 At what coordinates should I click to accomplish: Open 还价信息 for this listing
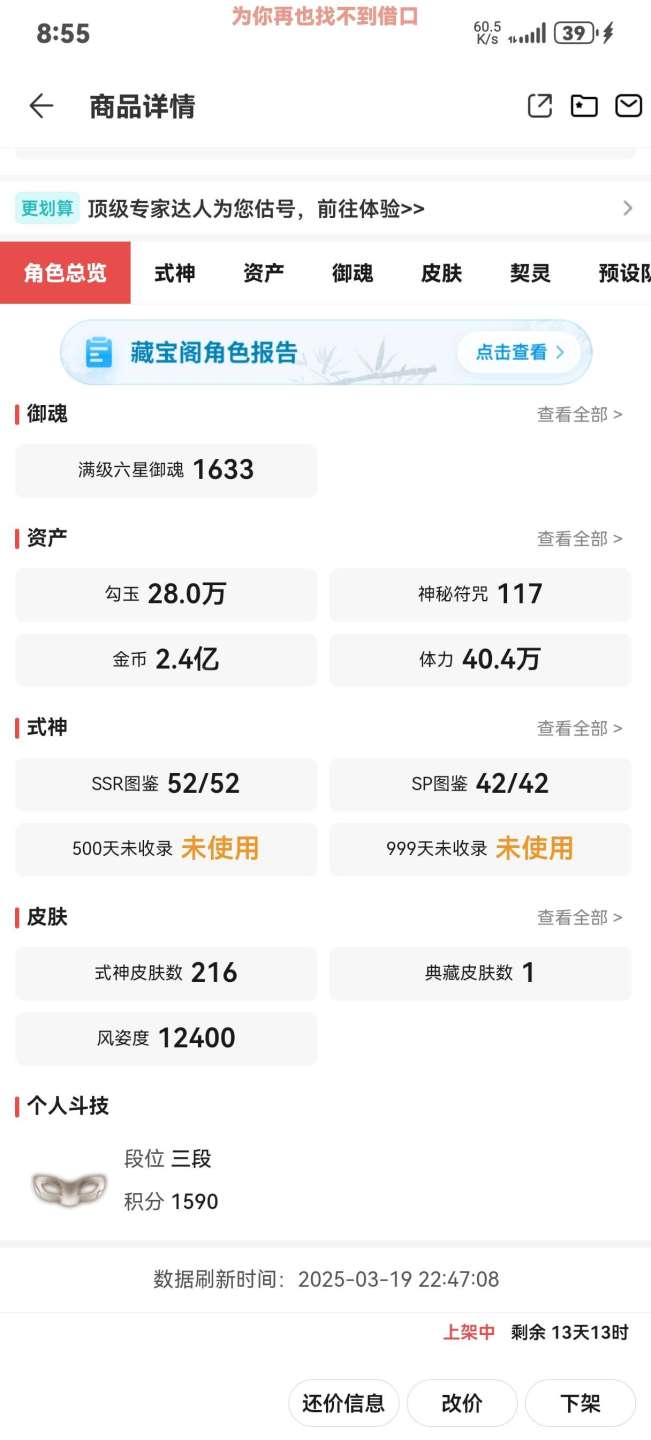(x=343, y=1403)
